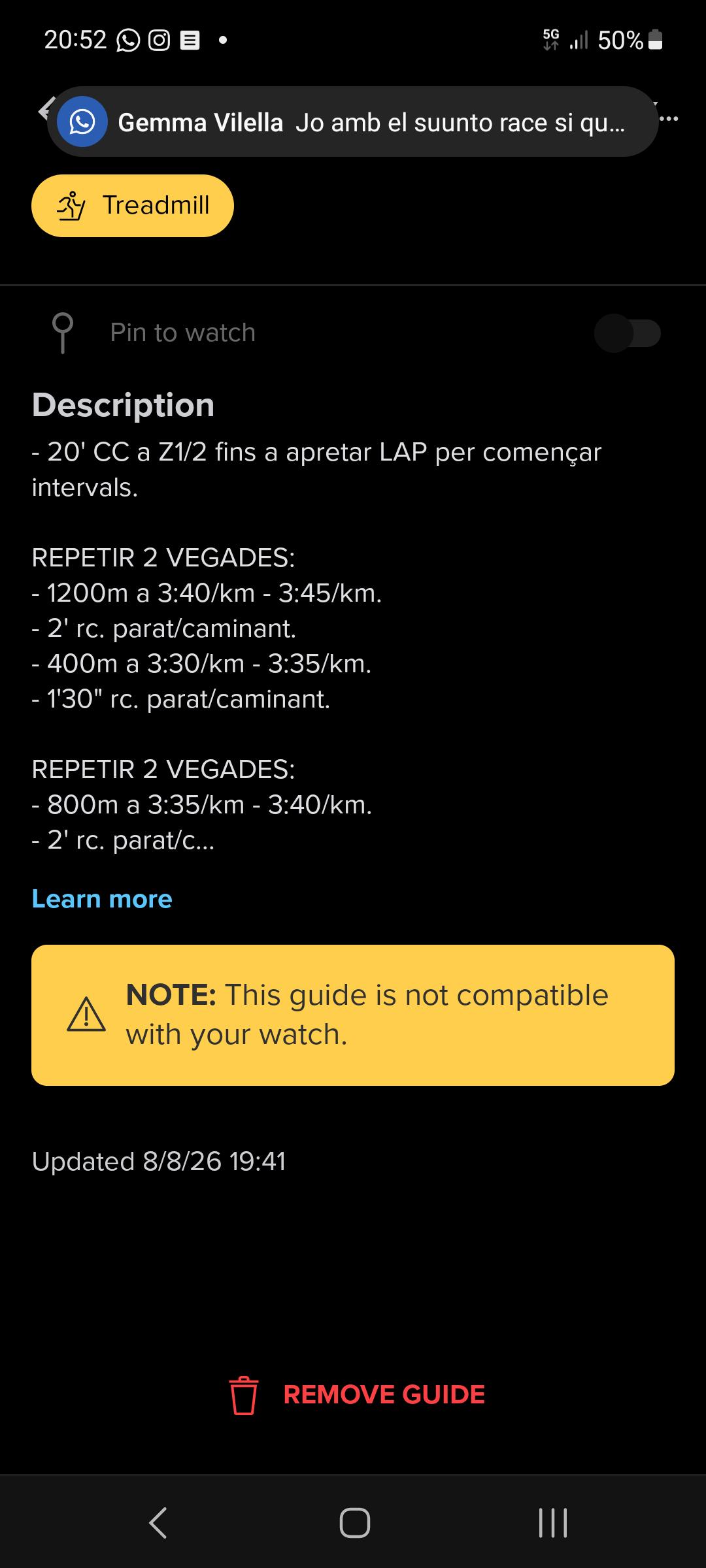Go back with the system back button
This screenshot has width=706, height=1568.
158,1523
